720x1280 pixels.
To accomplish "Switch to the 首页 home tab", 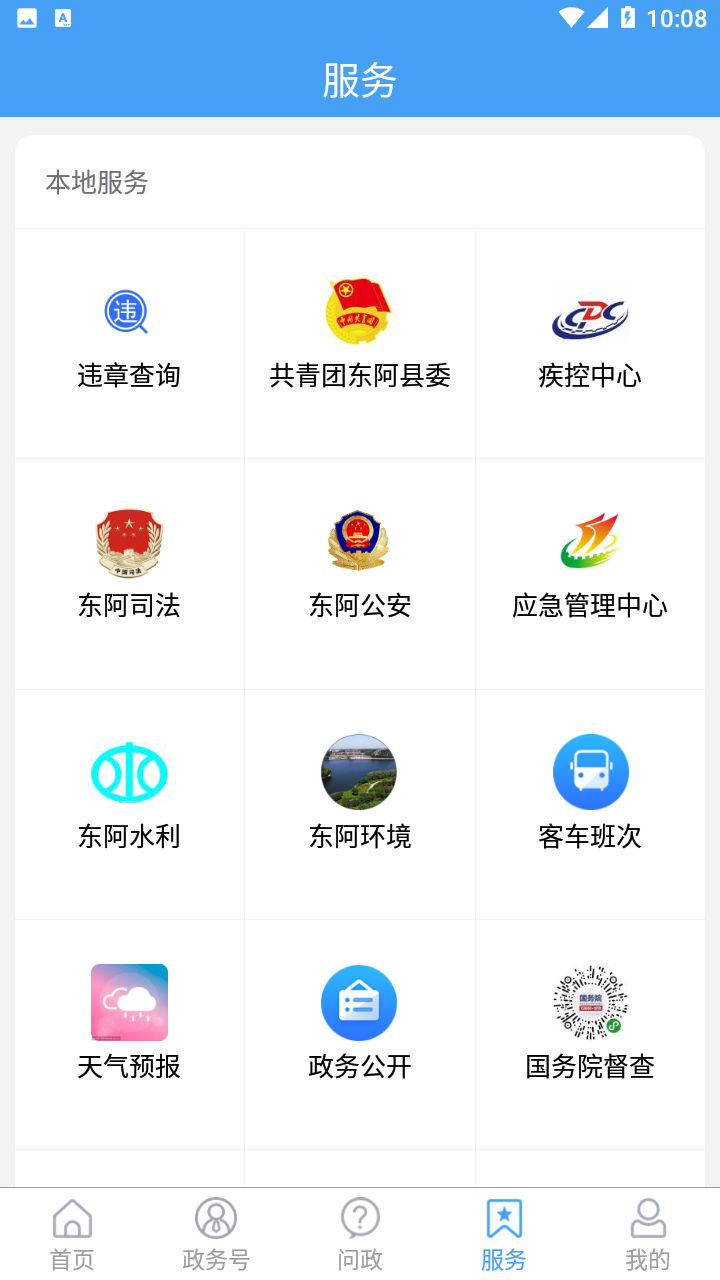I will pyautogui.click(x=71, y=1232).
